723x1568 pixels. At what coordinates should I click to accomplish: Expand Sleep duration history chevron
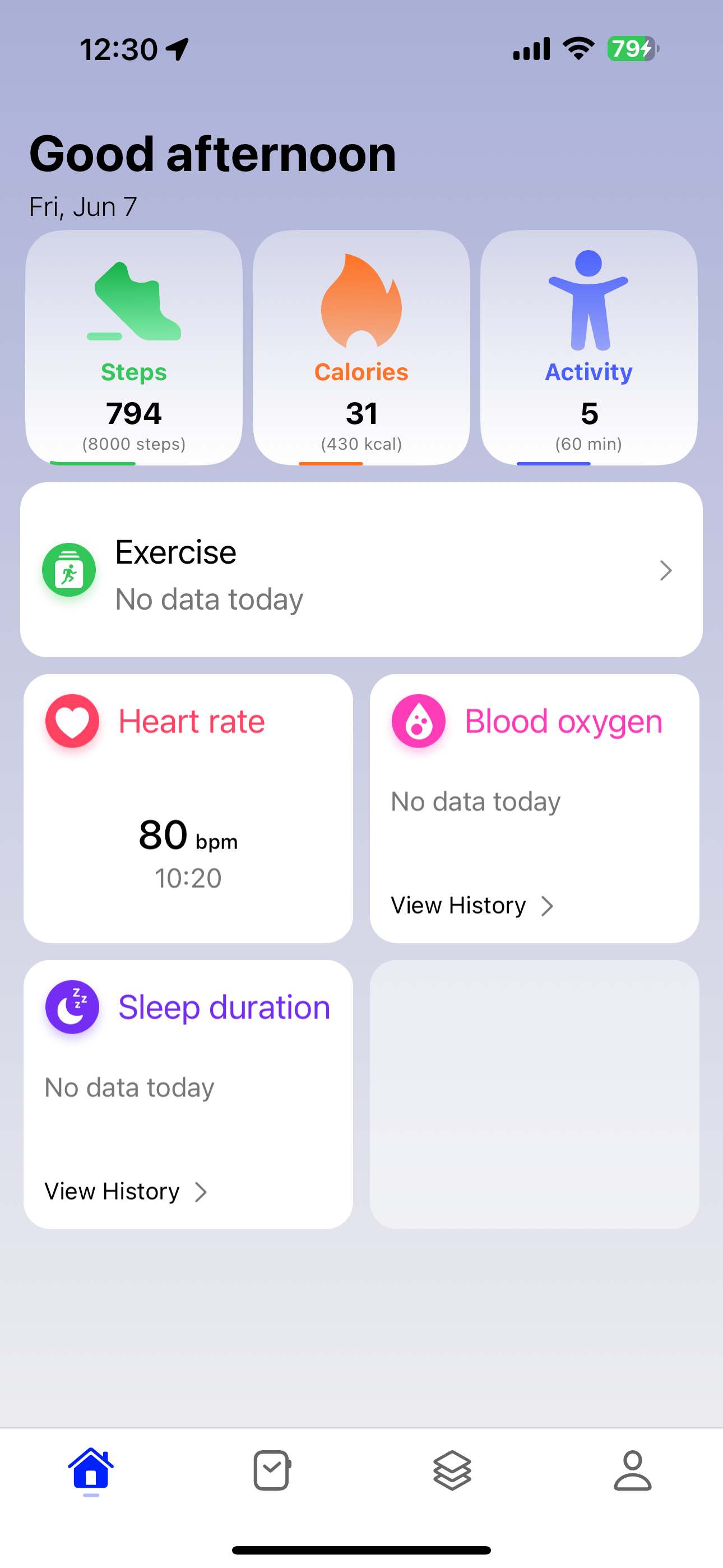[x=201, y=1191]
